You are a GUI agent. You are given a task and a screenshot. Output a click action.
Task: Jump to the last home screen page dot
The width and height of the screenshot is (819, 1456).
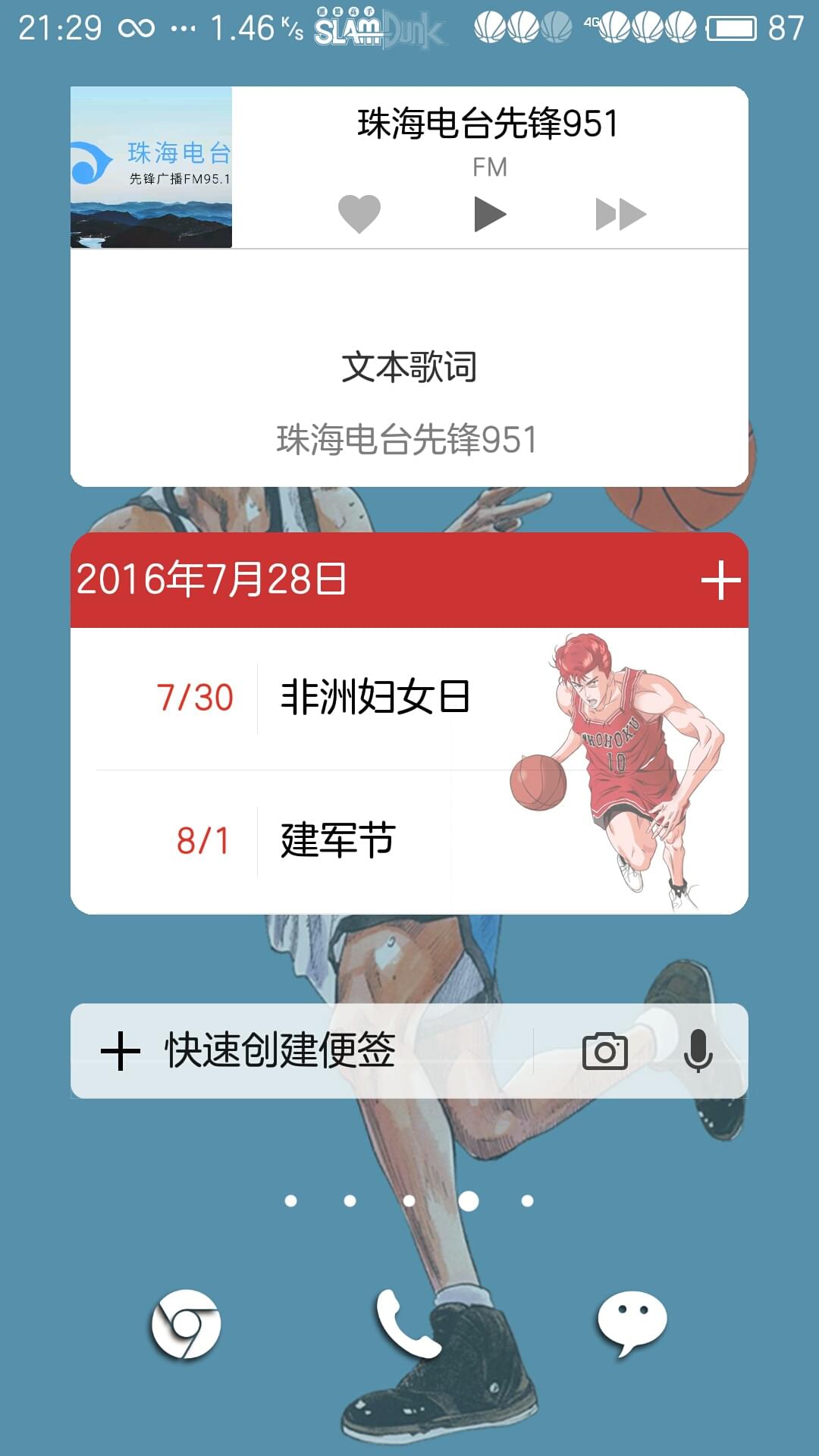tap(528, 1200)
